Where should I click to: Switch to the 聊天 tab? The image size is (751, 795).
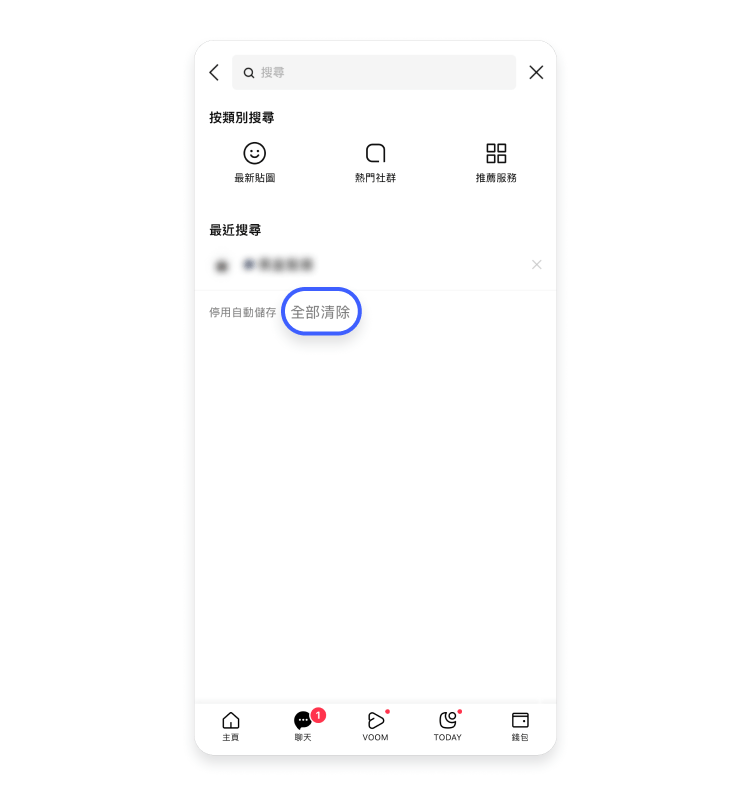(303, 726)
